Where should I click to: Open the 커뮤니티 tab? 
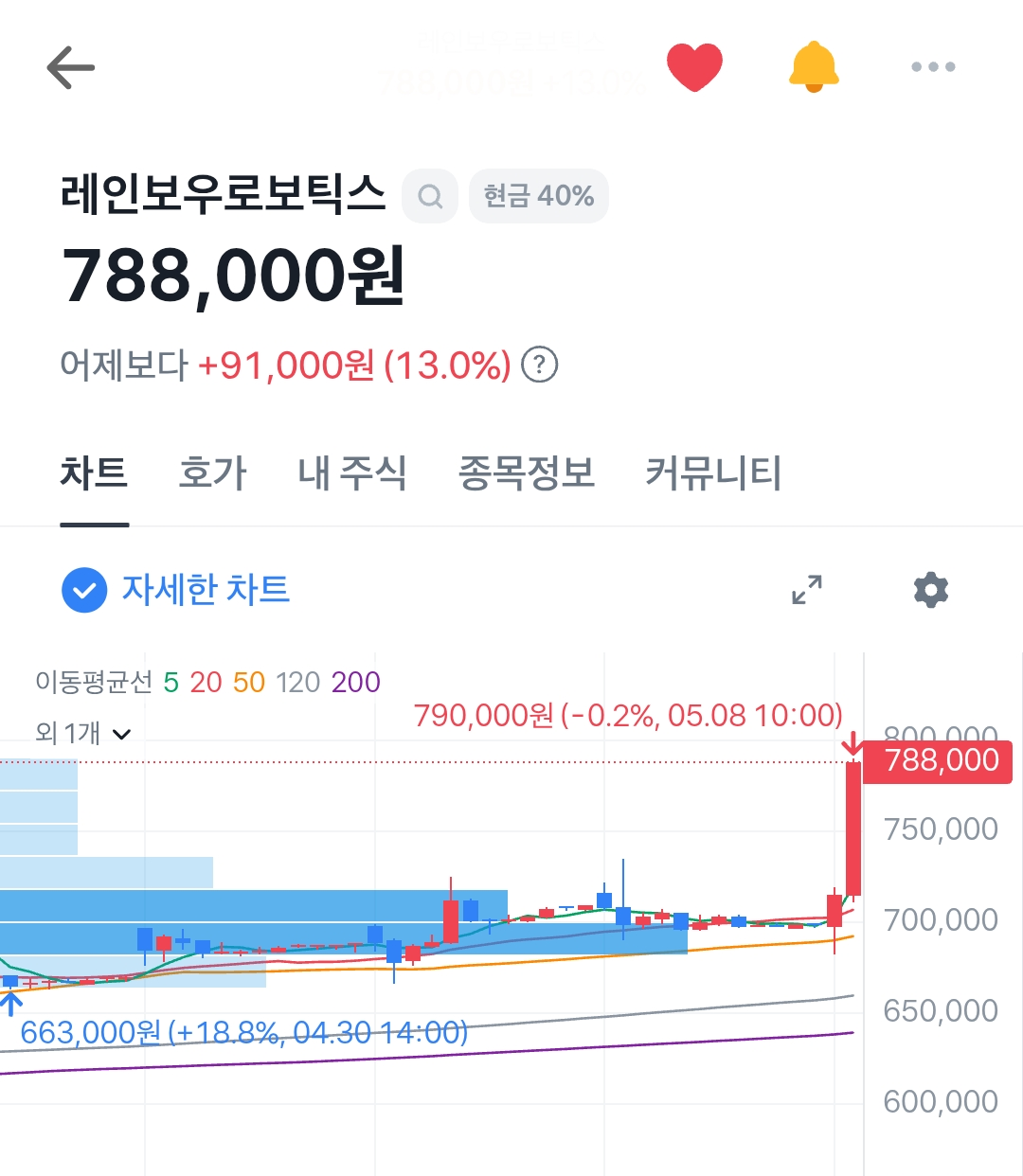point(713,472)
